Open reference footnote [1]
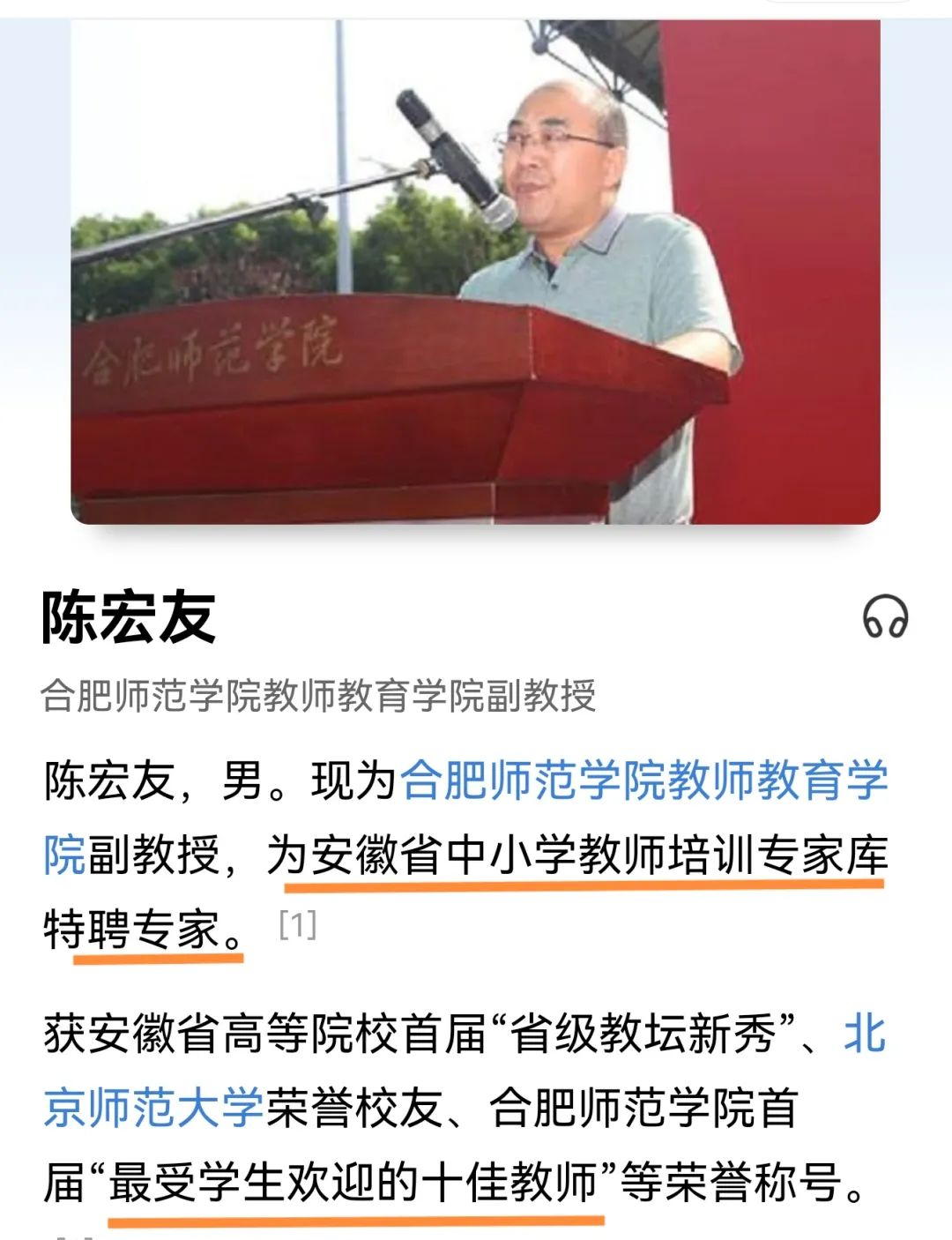Viewport: 952px width, 1240px height. point(297,926)
